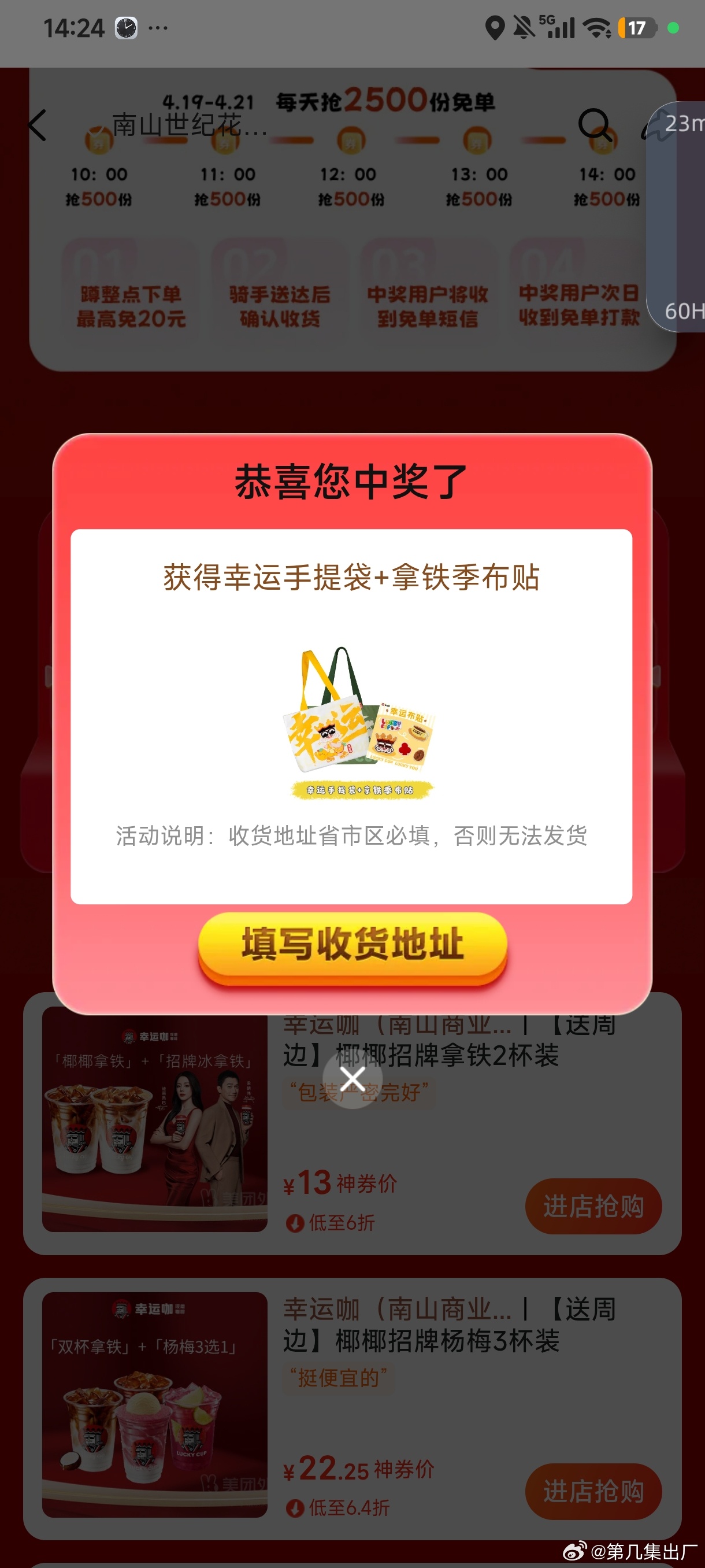Viewport: 705px width, 1568px height.
Task: Open the search magnifier icon
Action: coord(593,125)
